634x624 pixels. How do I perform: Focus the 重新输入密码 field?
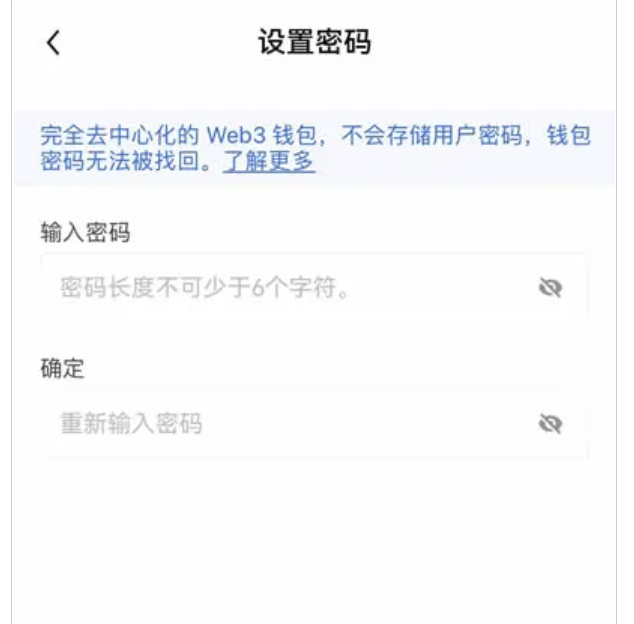click(280, 424)
